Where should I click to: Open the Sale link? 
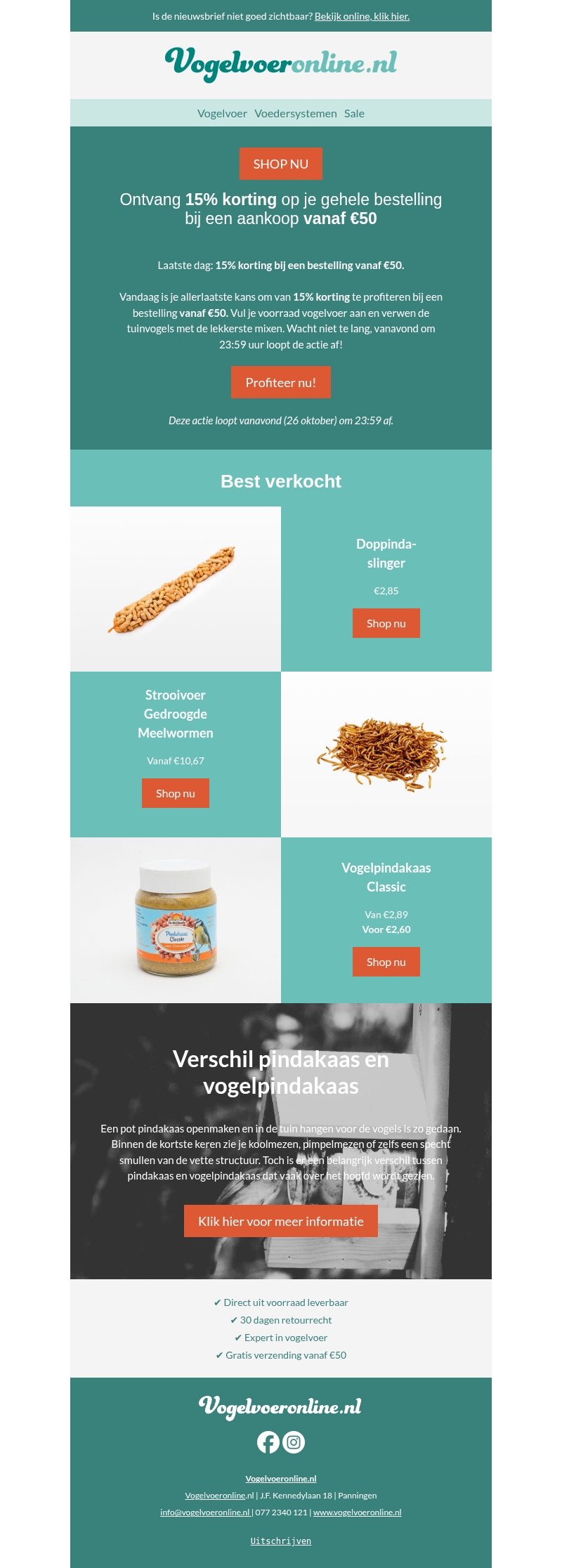tap(354, 113)
